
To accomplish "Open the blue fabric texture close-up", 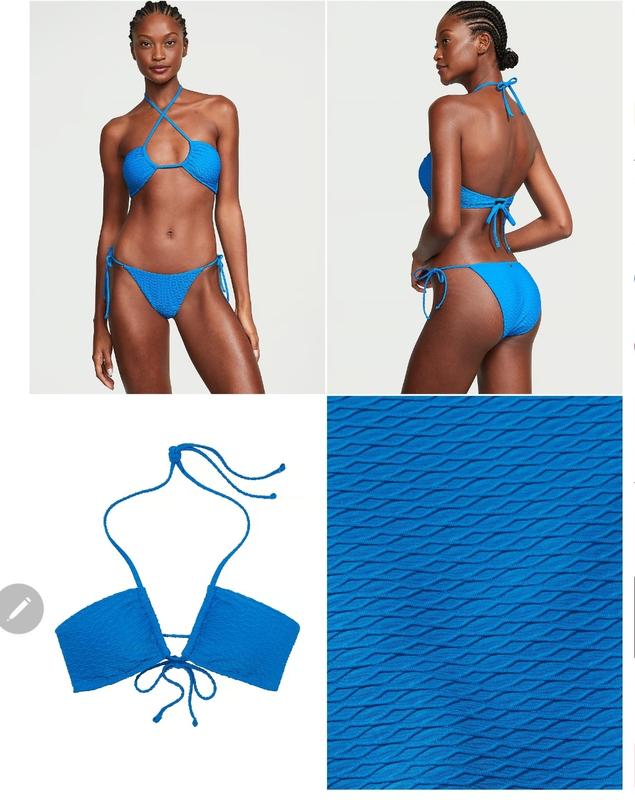I will click(x=474, y=592).
